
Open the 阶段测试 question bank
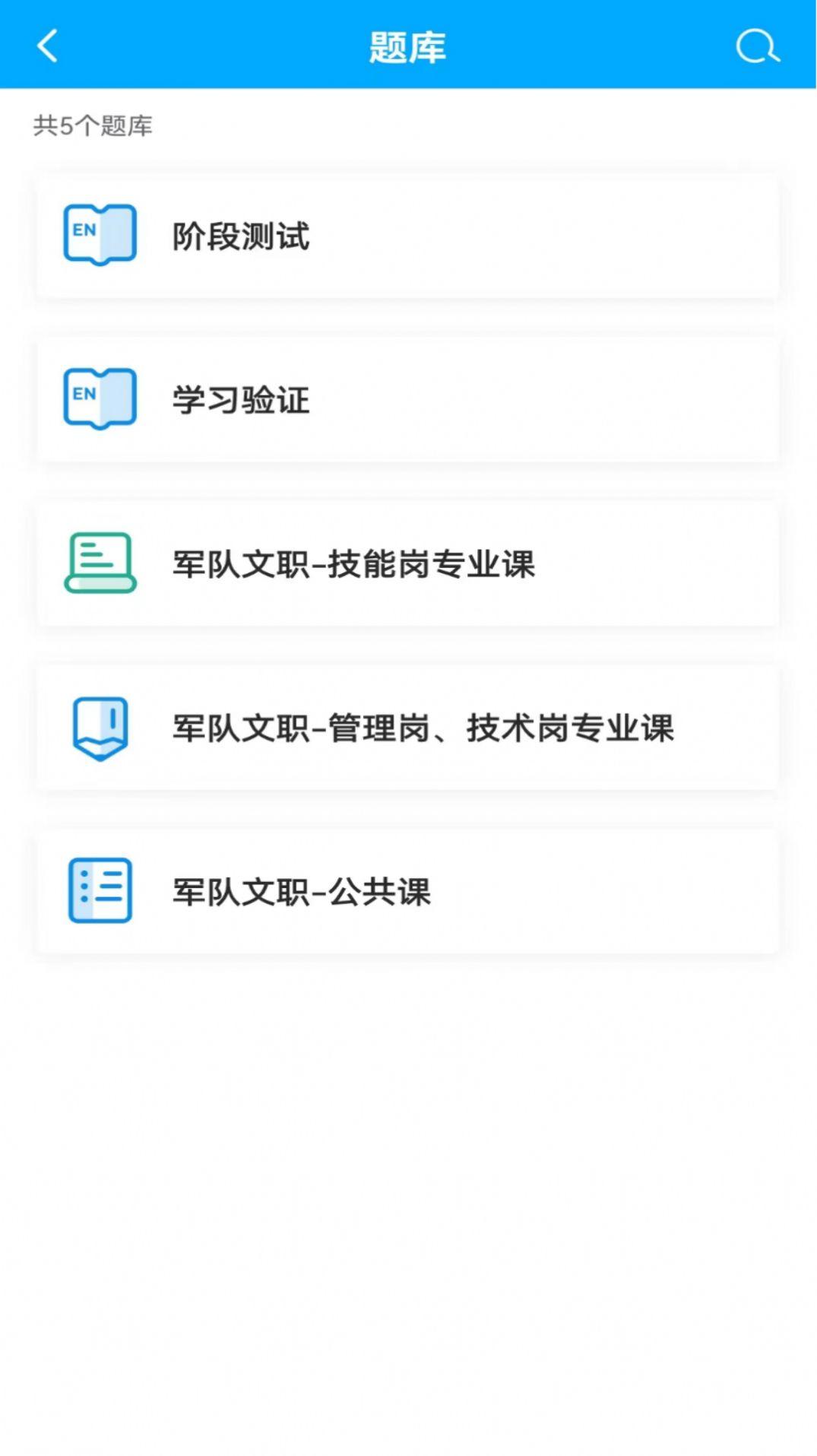[408, 232]
